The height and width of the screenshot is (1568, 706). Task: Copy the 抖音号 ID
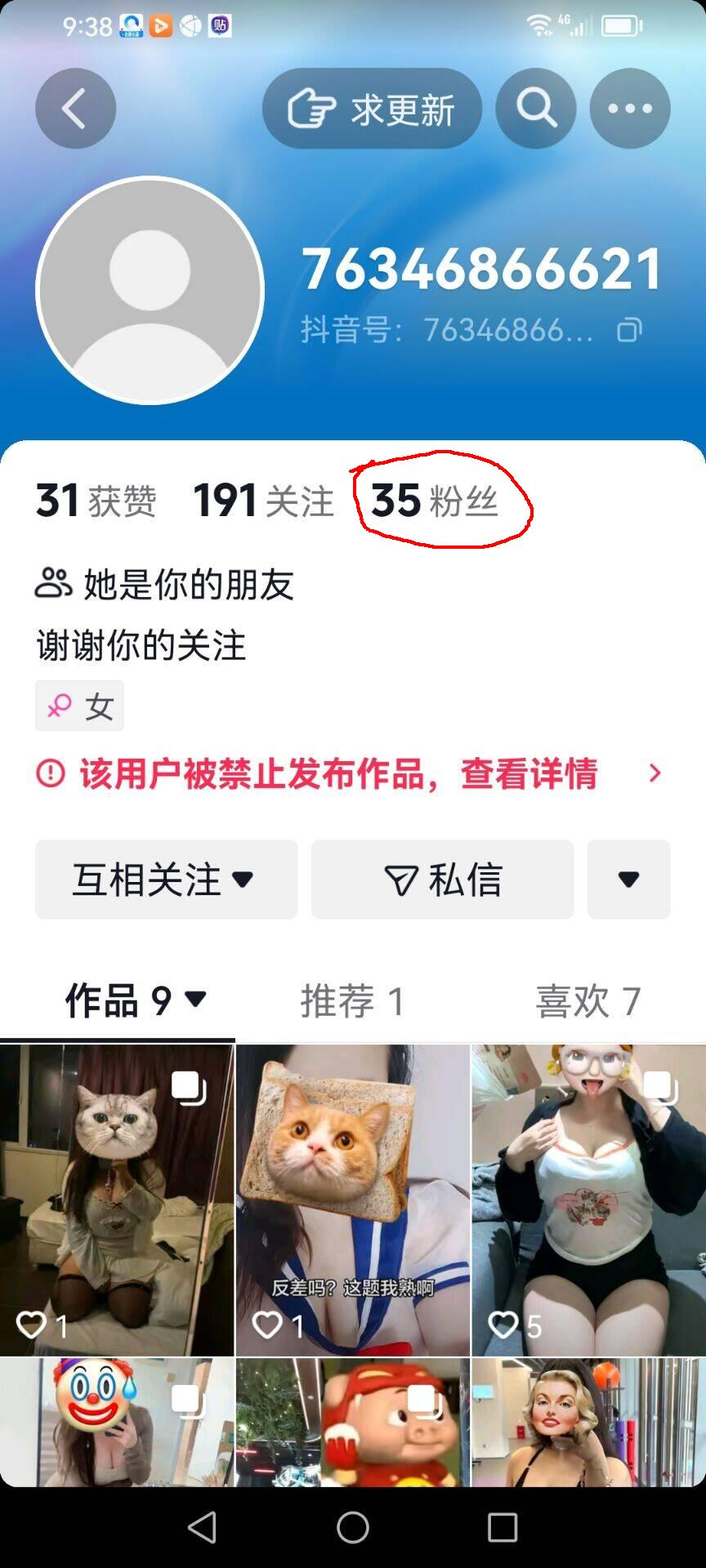point(629,330)
